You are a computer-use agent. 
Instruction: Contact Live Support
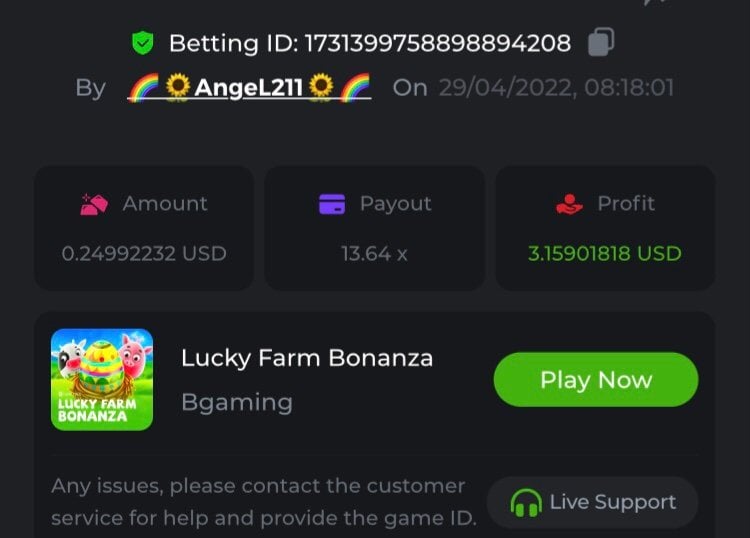coord(592,502)
